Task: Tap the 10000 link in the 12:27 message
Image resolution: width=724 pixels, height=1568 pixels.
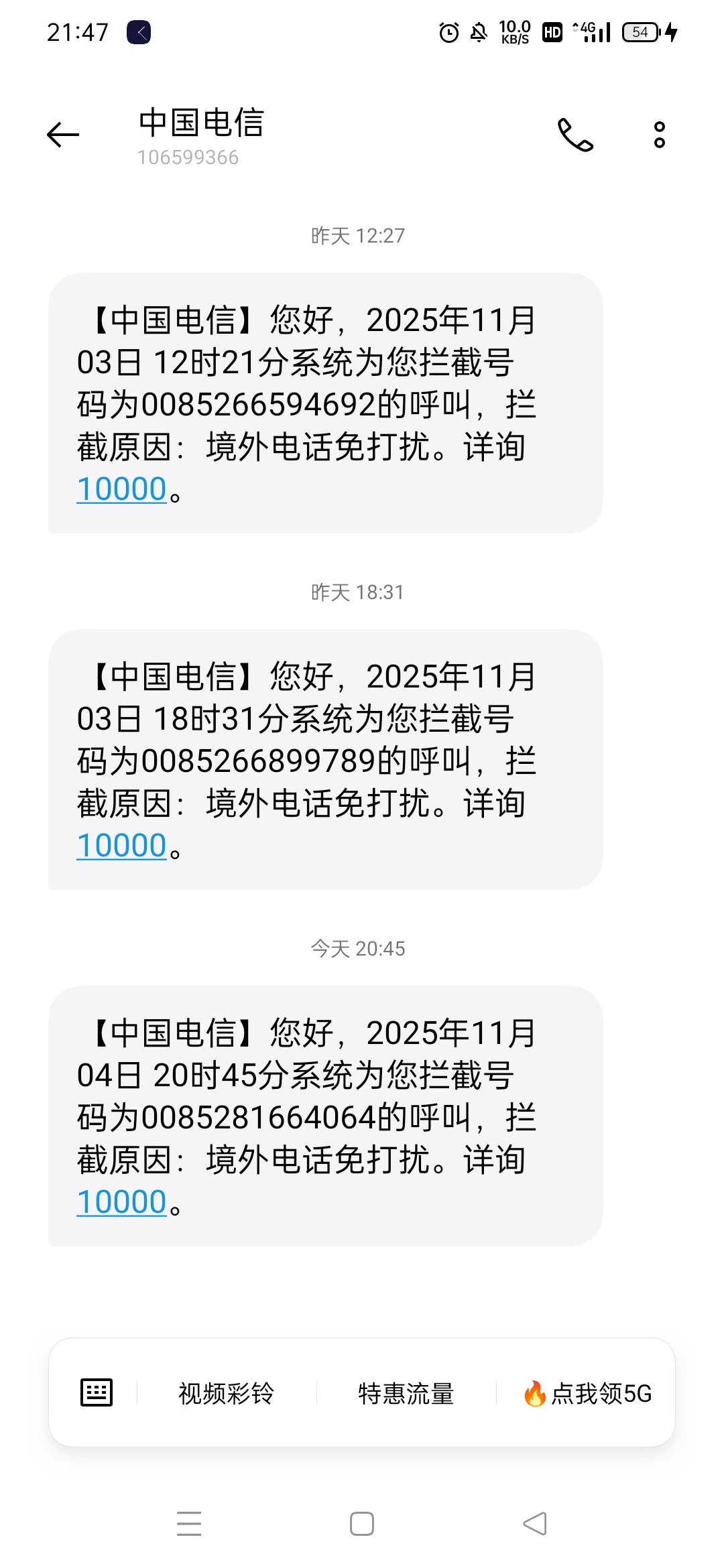Action: click(x=121, y=489)
